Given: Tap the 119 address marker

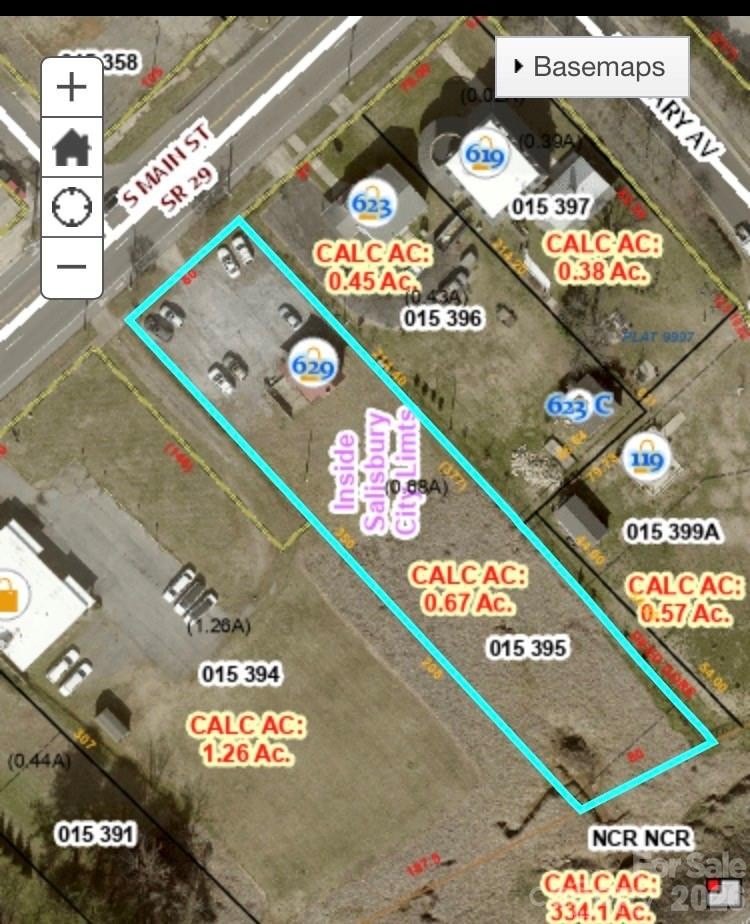Looking at the screenshot, I should (x=648, y=461).
